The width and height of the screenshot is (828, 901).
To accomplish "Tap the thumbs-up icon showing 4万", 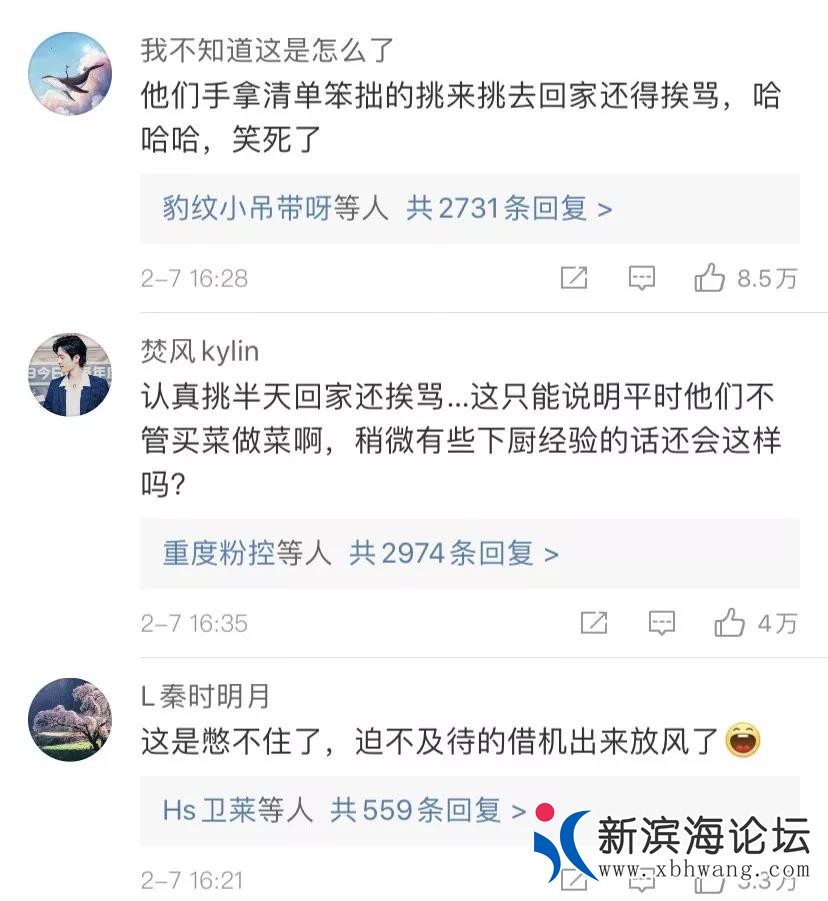I will click(729, 623).
